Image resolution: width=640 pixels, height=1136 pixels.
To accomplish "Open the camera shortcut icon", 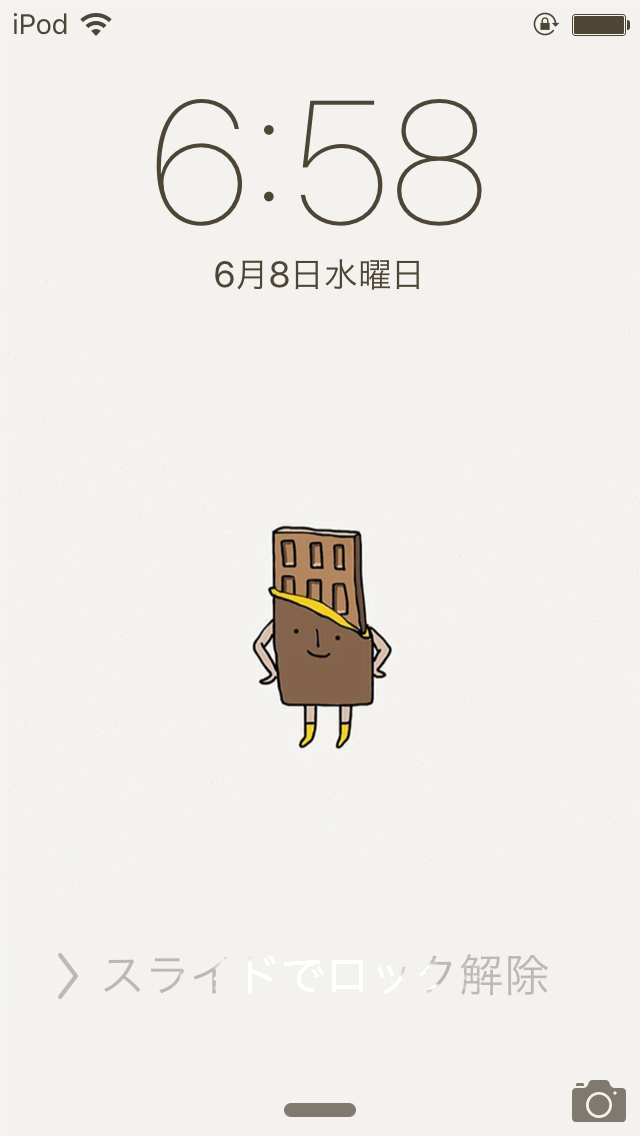I will coord(599,1100).
